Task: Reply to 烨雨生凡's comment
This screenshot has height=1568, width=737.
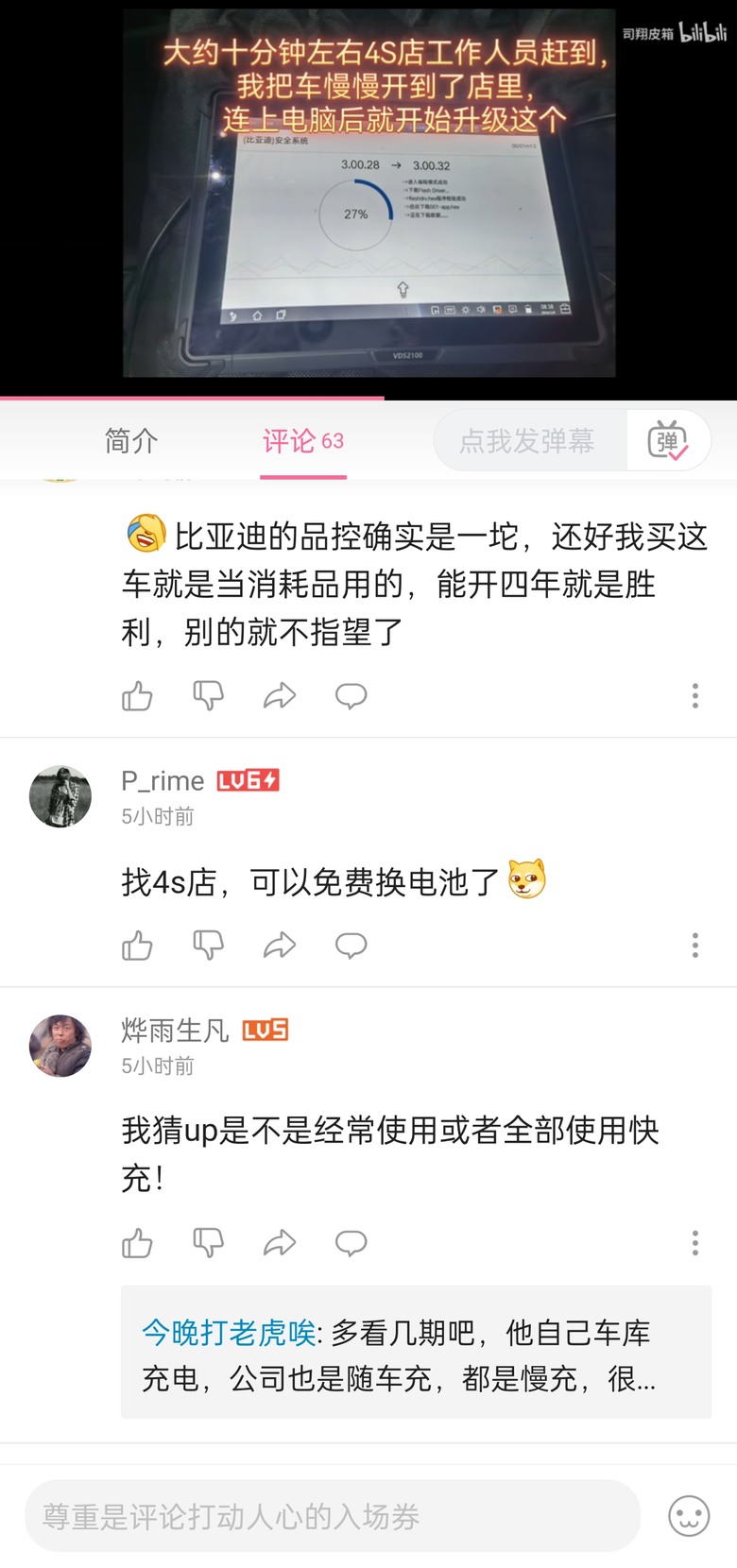Action: [351, 1243]
